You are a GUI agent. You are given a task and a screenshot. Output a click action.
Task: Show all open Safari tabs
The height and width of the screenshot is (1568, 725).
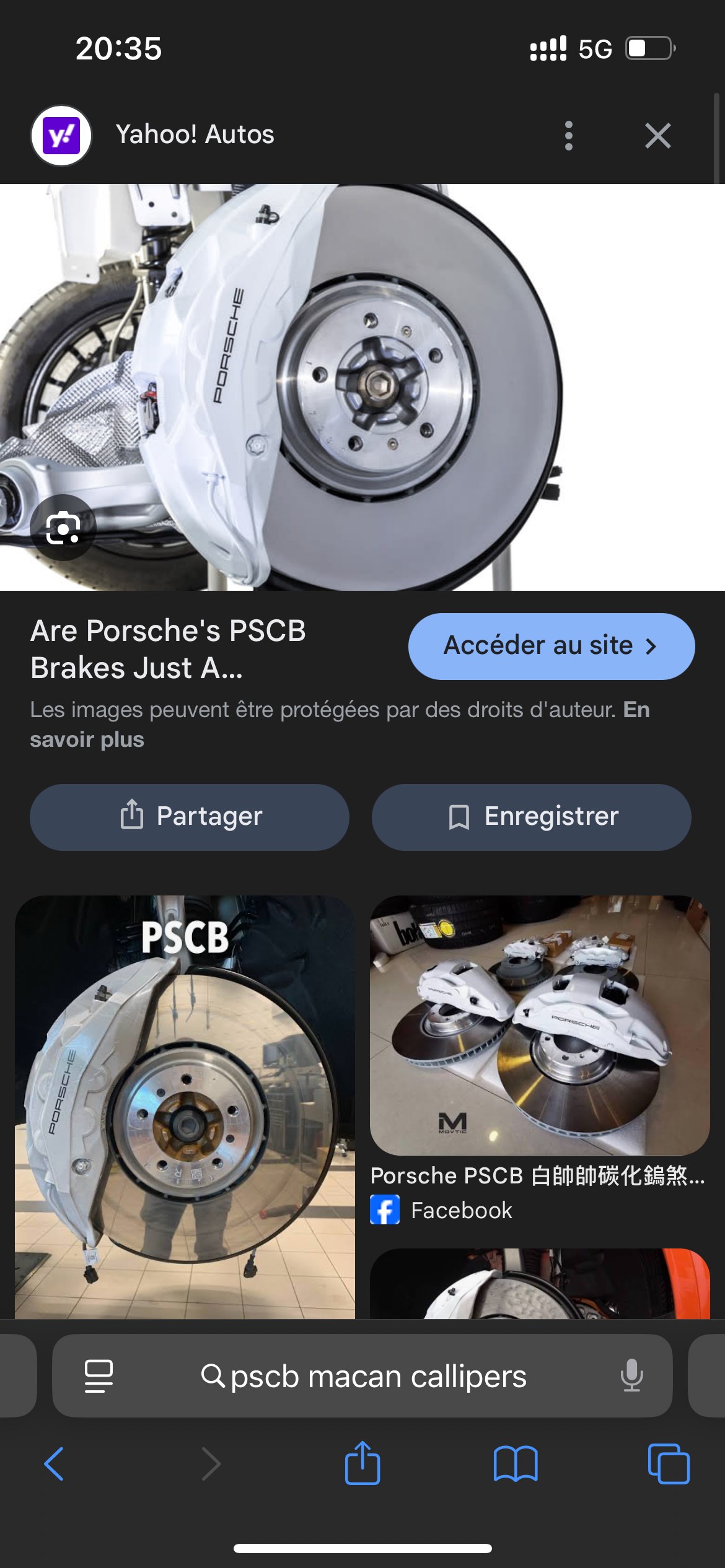pyautogui.click(x=668, y=1464)
